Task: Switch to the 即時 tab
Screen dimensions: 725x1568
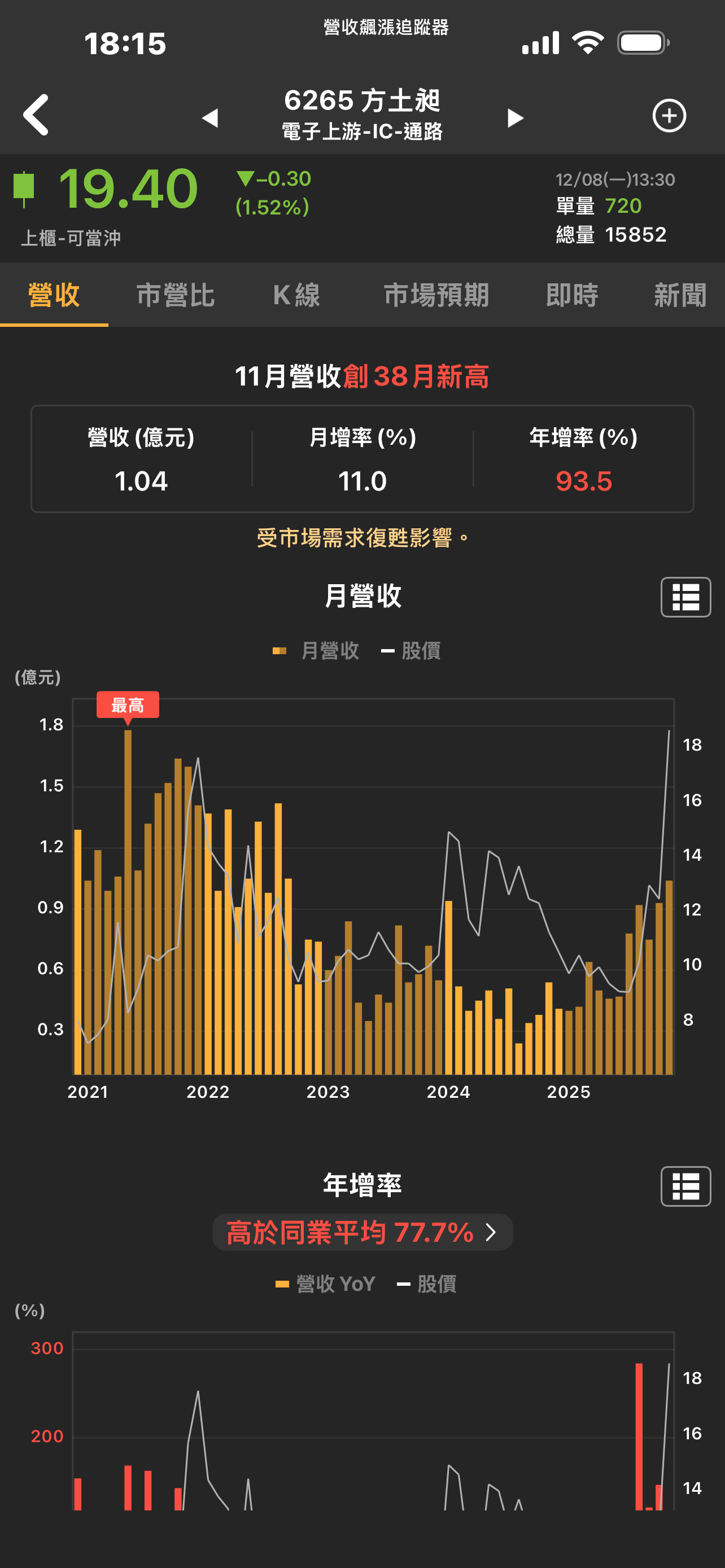Action: [x=571, y=296]
